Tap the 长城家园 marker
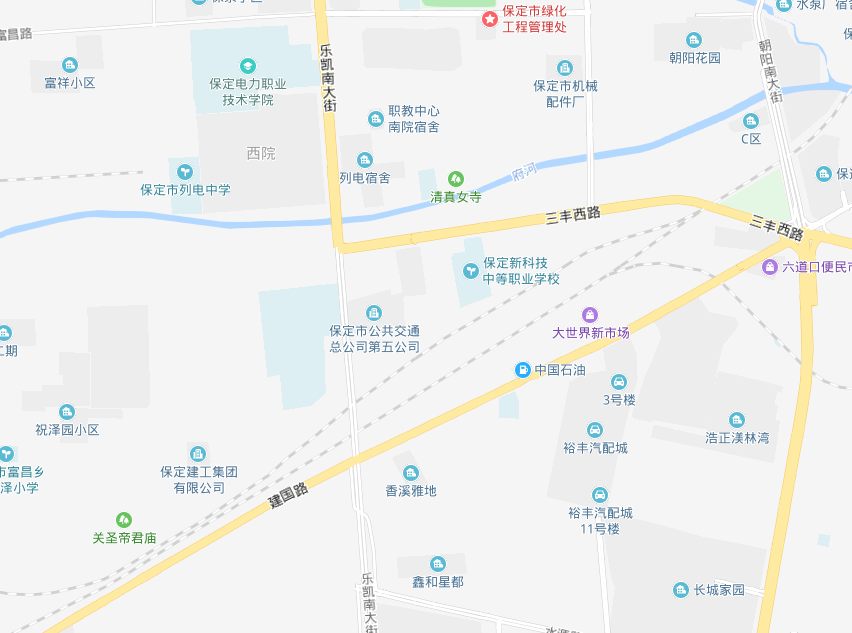The image size is (852, 633). pyautogui.click(x=681, y=590)
